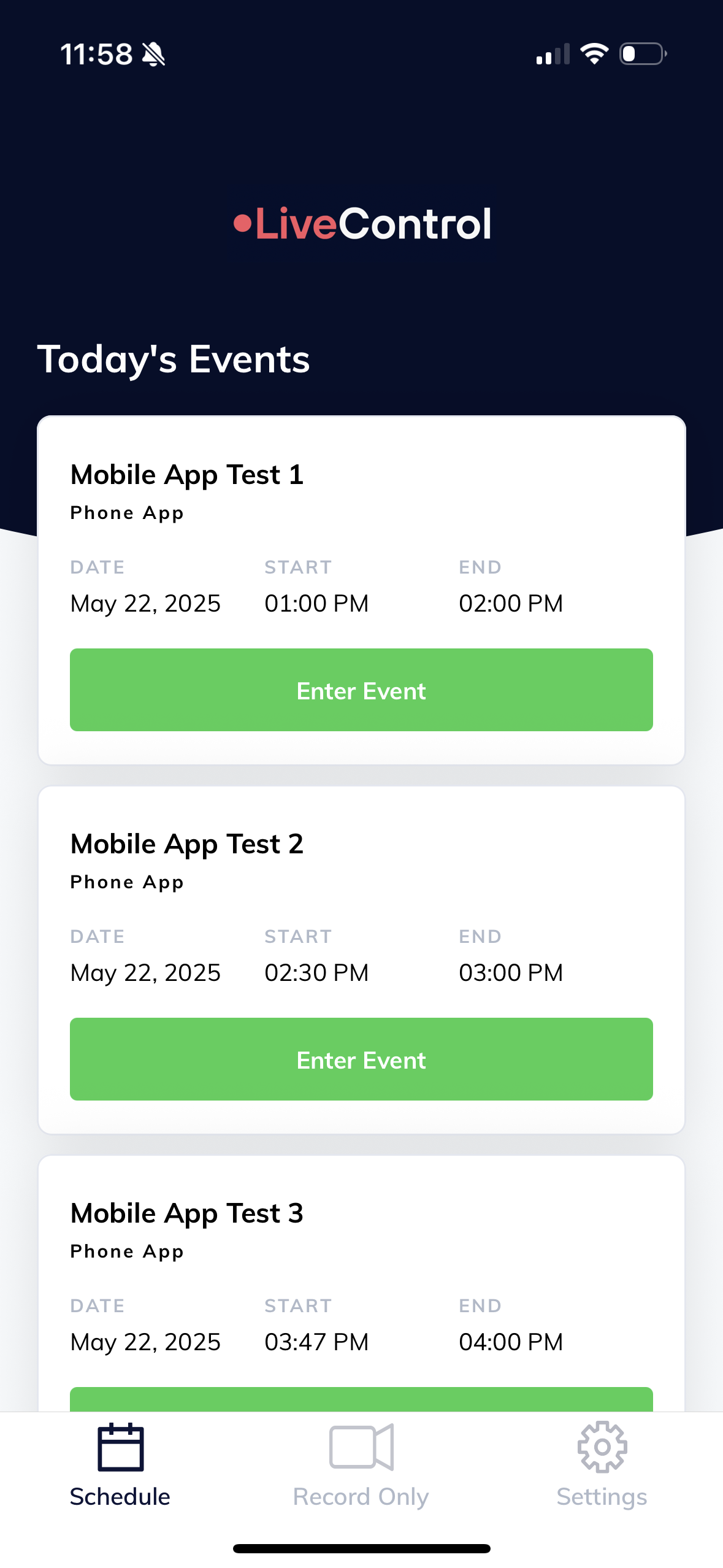Screen dimensions: 723x1568
Task: Tap the Enter Event button for Mobile App Test 3
Action: (361, 1400)
